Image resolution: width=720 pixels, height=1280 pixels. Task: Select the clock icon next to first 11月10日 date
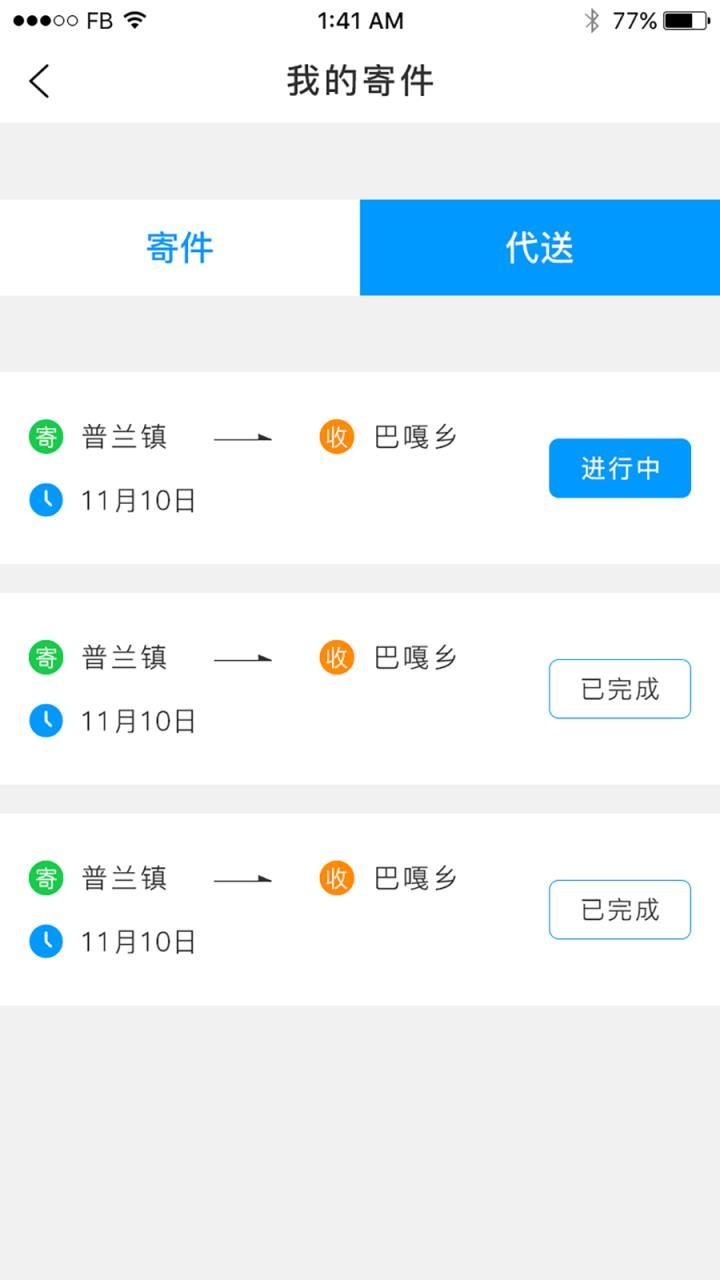[44, 500]
